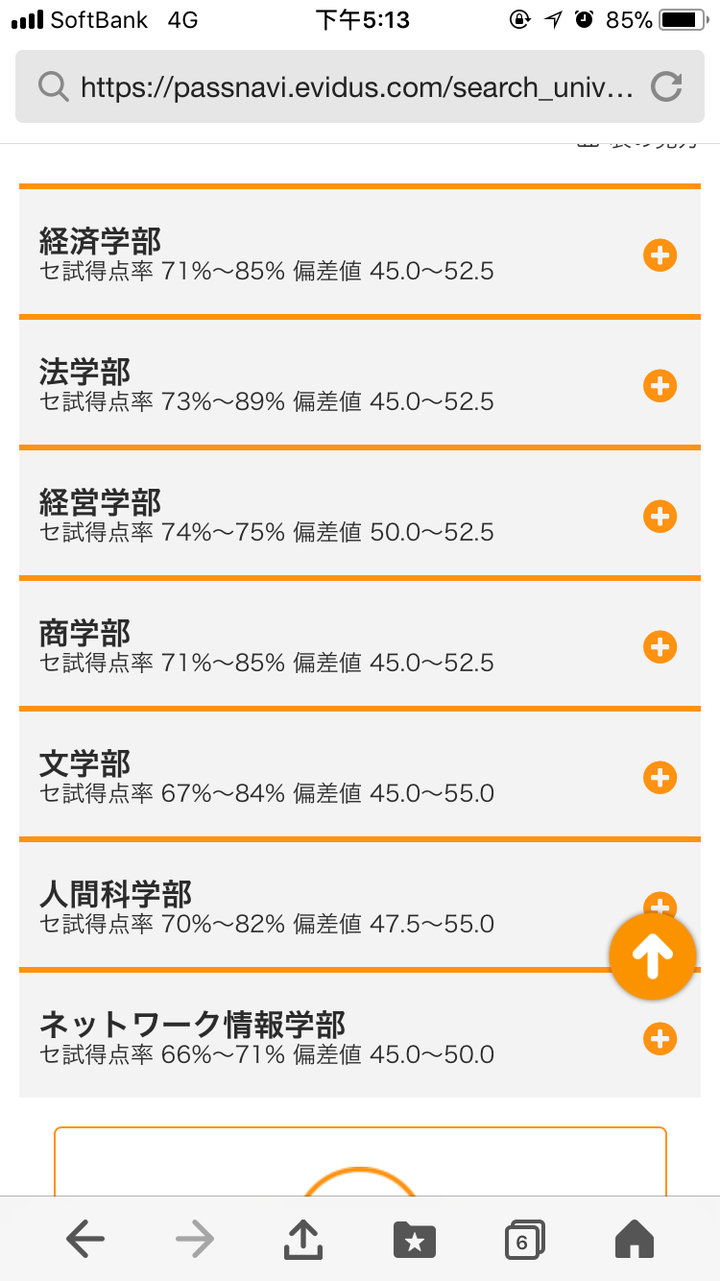720x1281 pixels.
Task: Open the bookmarks folder
Action: coord(414,1241)
